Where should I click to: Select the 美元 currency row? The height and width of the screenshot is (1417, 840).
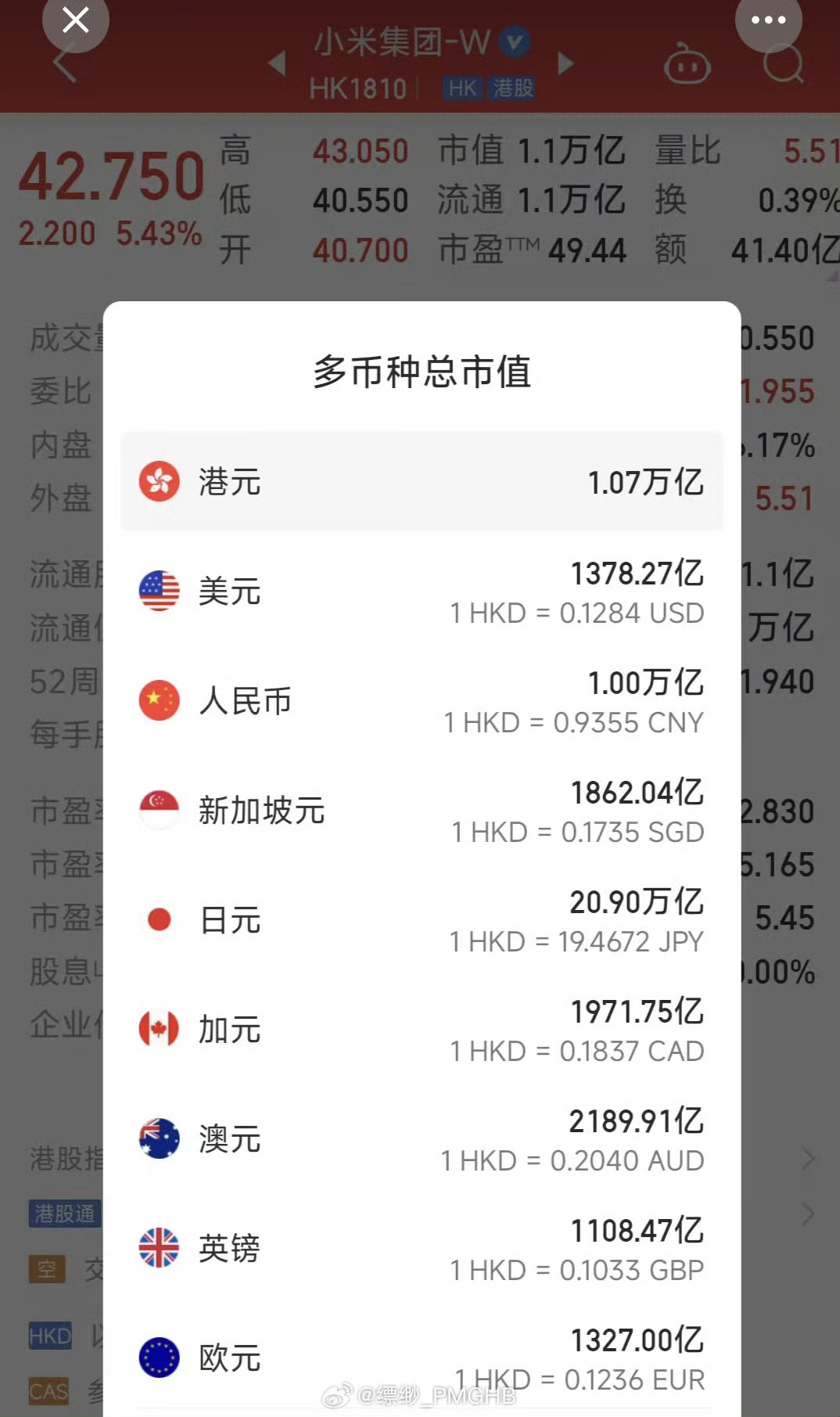point(422,592)
